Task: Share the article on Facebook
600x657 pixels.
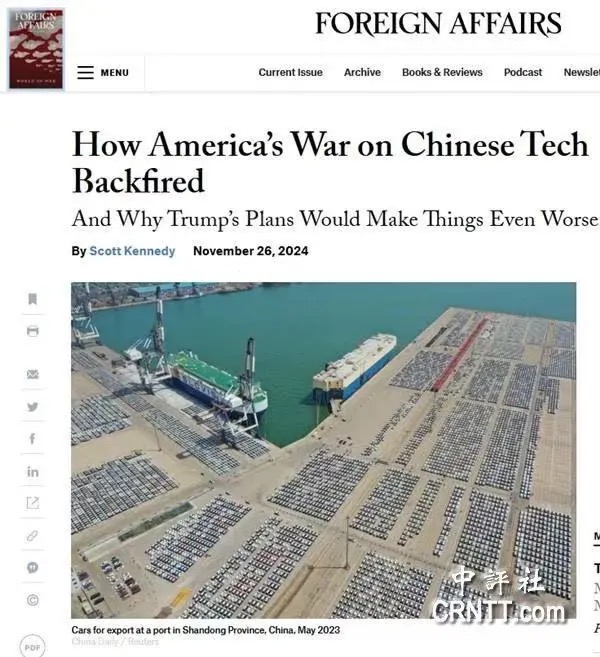Action: coord(33,439)
